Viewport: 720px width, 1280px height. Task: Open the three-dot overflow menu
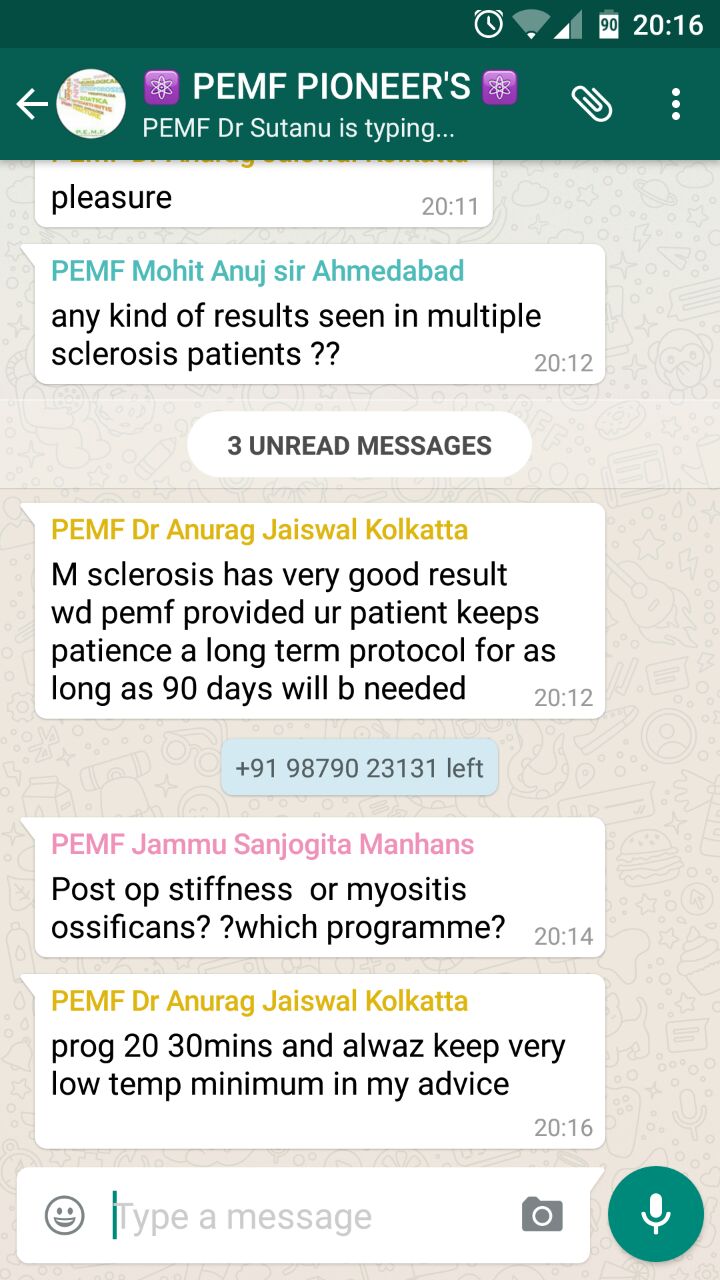[676, 104]
